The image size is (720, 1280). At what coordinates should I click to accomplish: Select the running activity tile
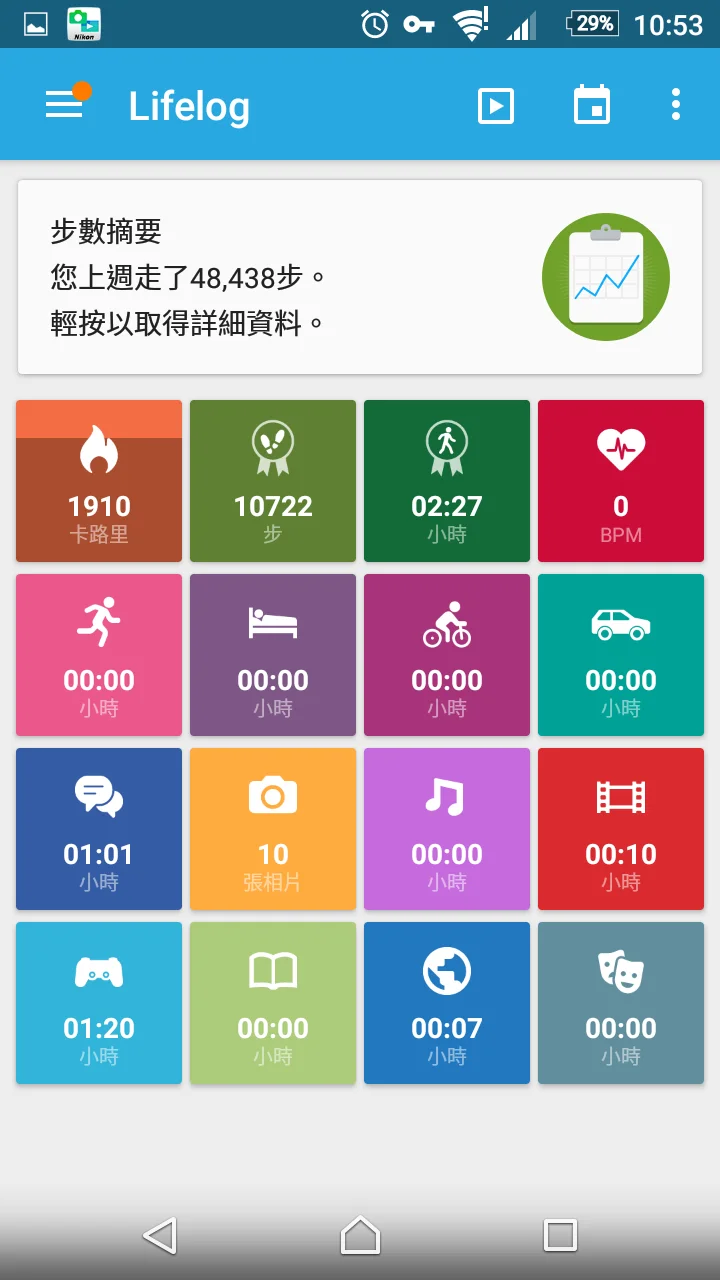pos(98,655)
